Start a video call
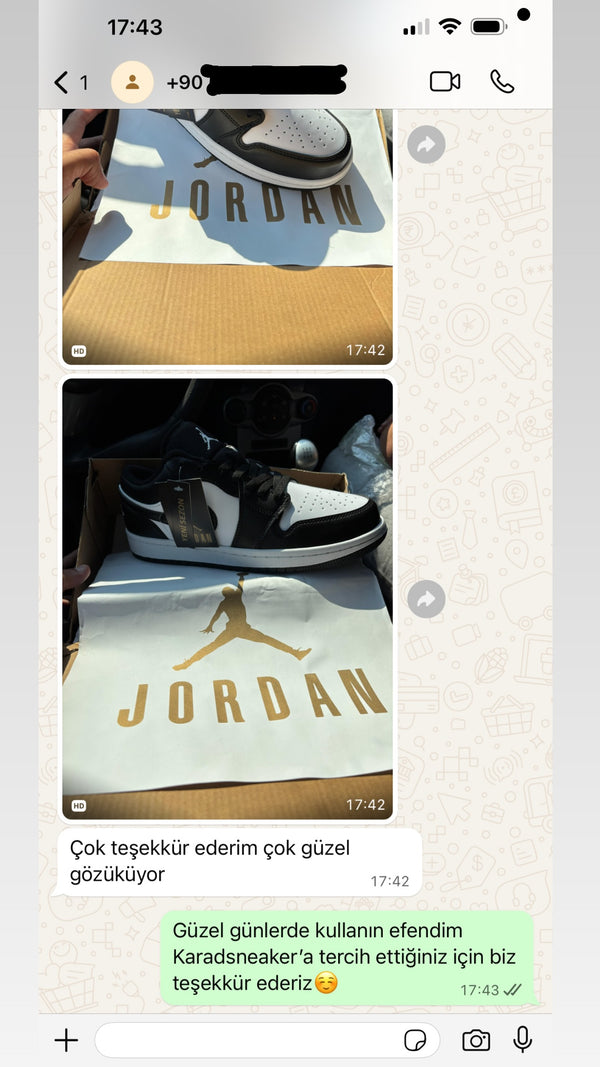Screen dimensions: 600x1067 click(445, 82)
